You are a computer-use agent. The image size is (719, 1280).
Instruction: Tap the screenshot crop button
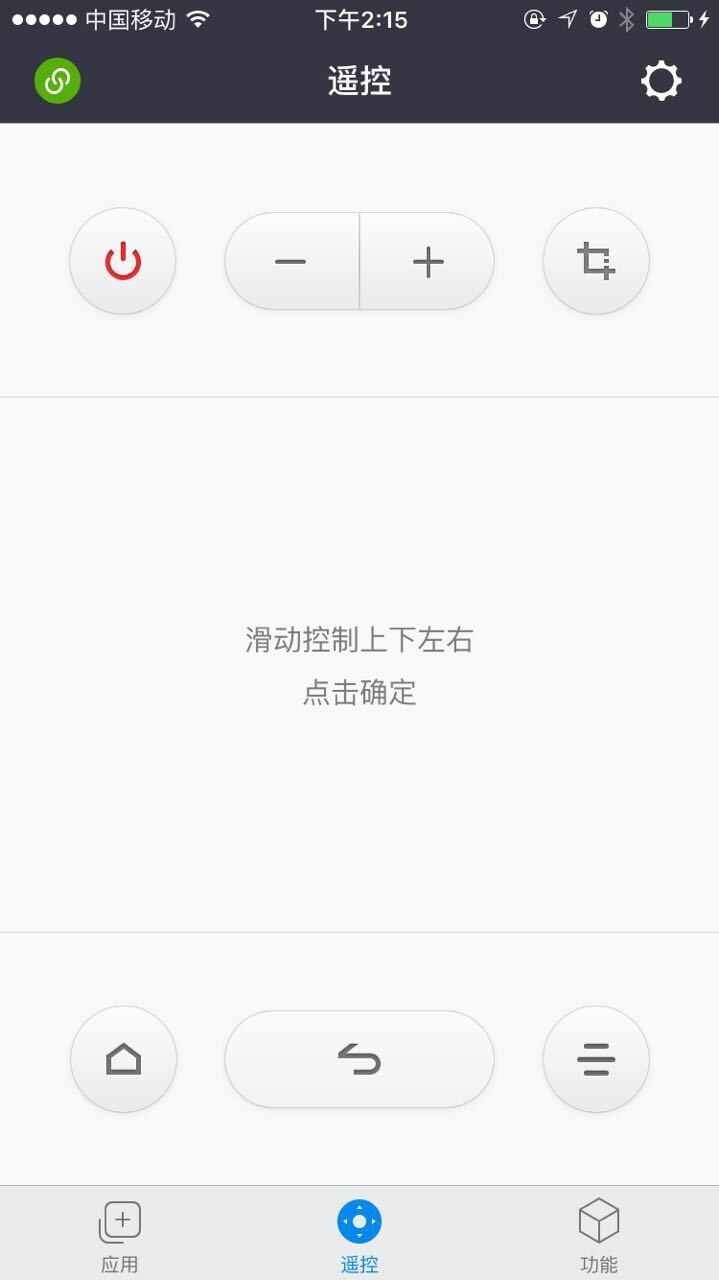coord(596,261)
